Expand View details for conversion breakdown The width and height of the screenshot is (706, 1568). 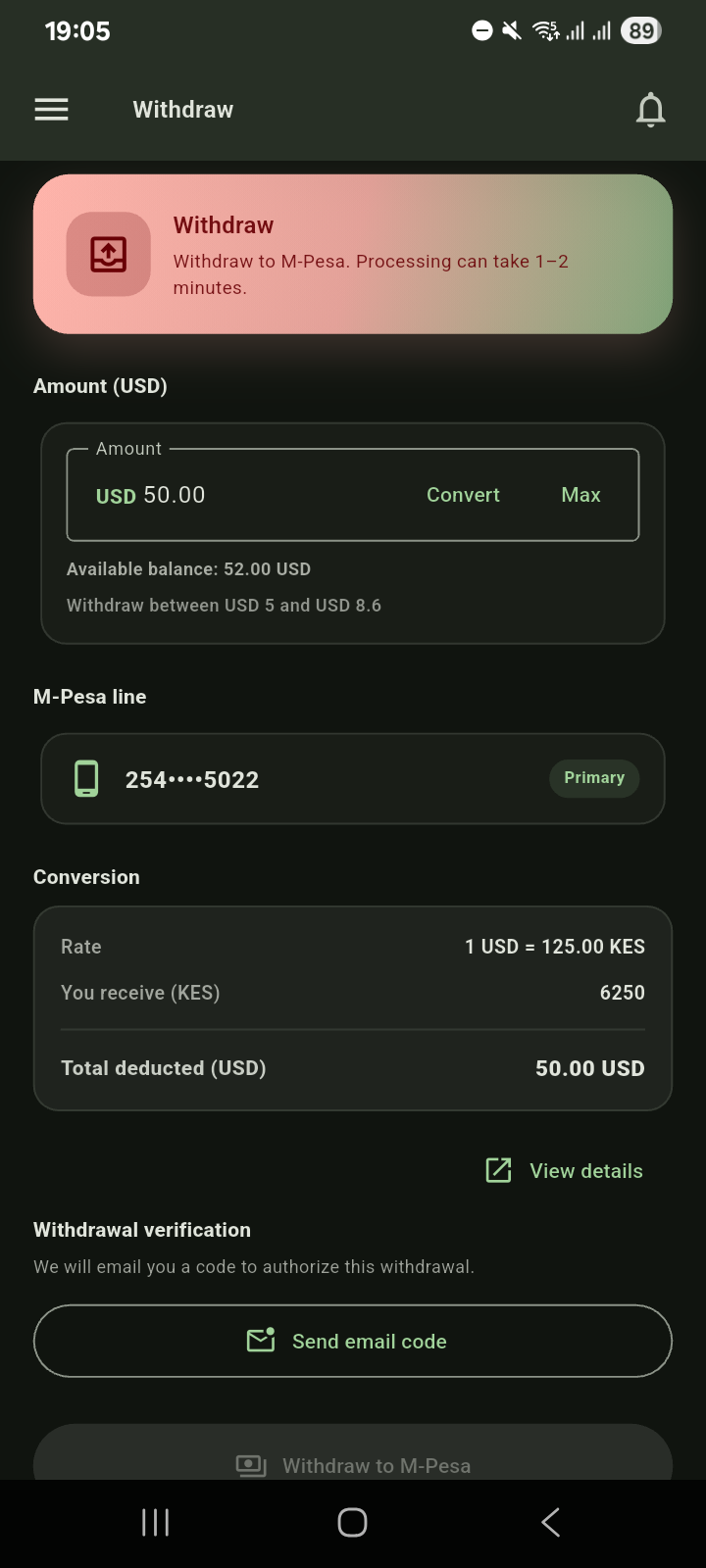point(585,1170)
